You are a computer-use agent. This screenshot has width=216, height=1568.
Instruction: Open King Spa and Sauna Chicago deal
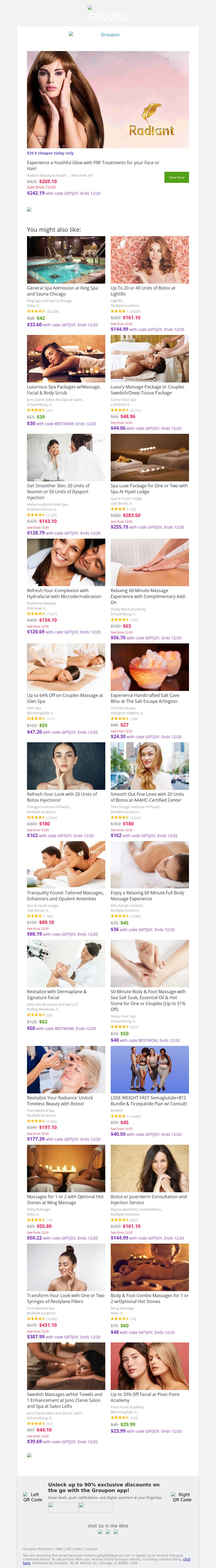point(66,260)
